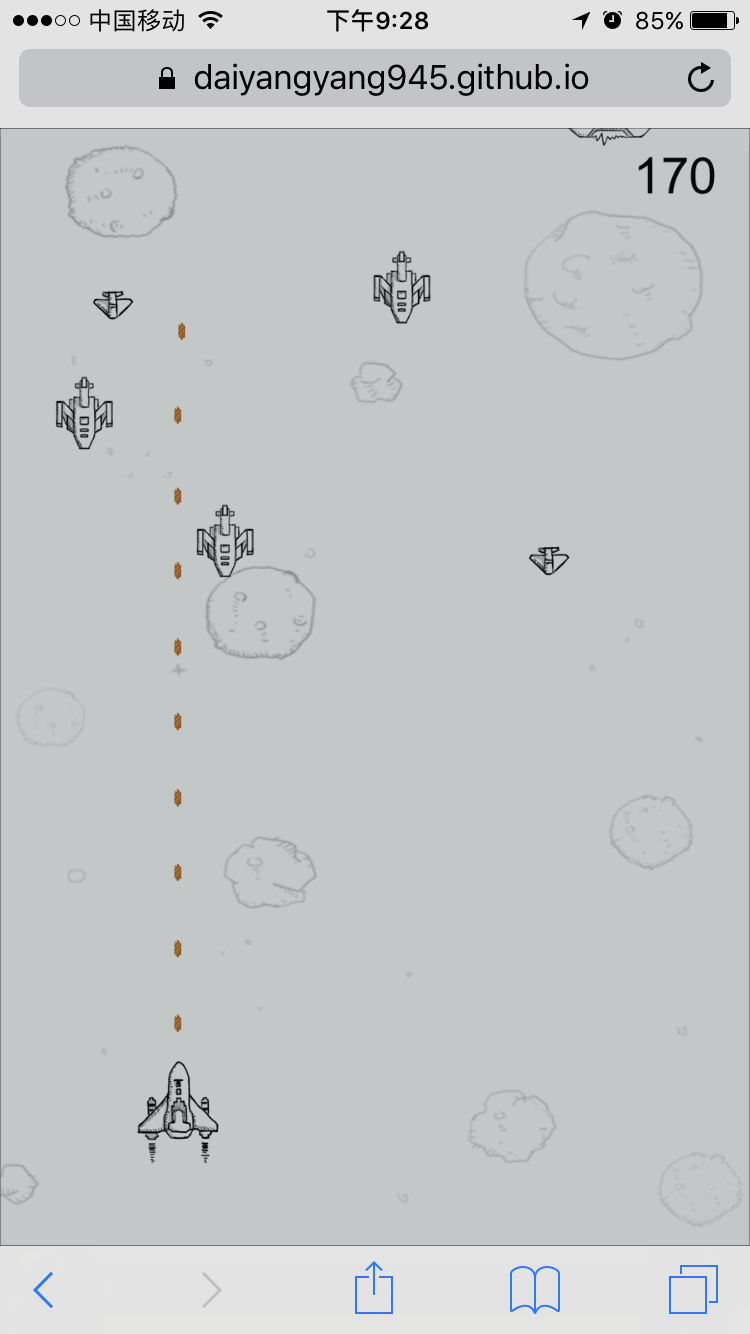
Task: Open the share sheet
Action: (374, 1288)
